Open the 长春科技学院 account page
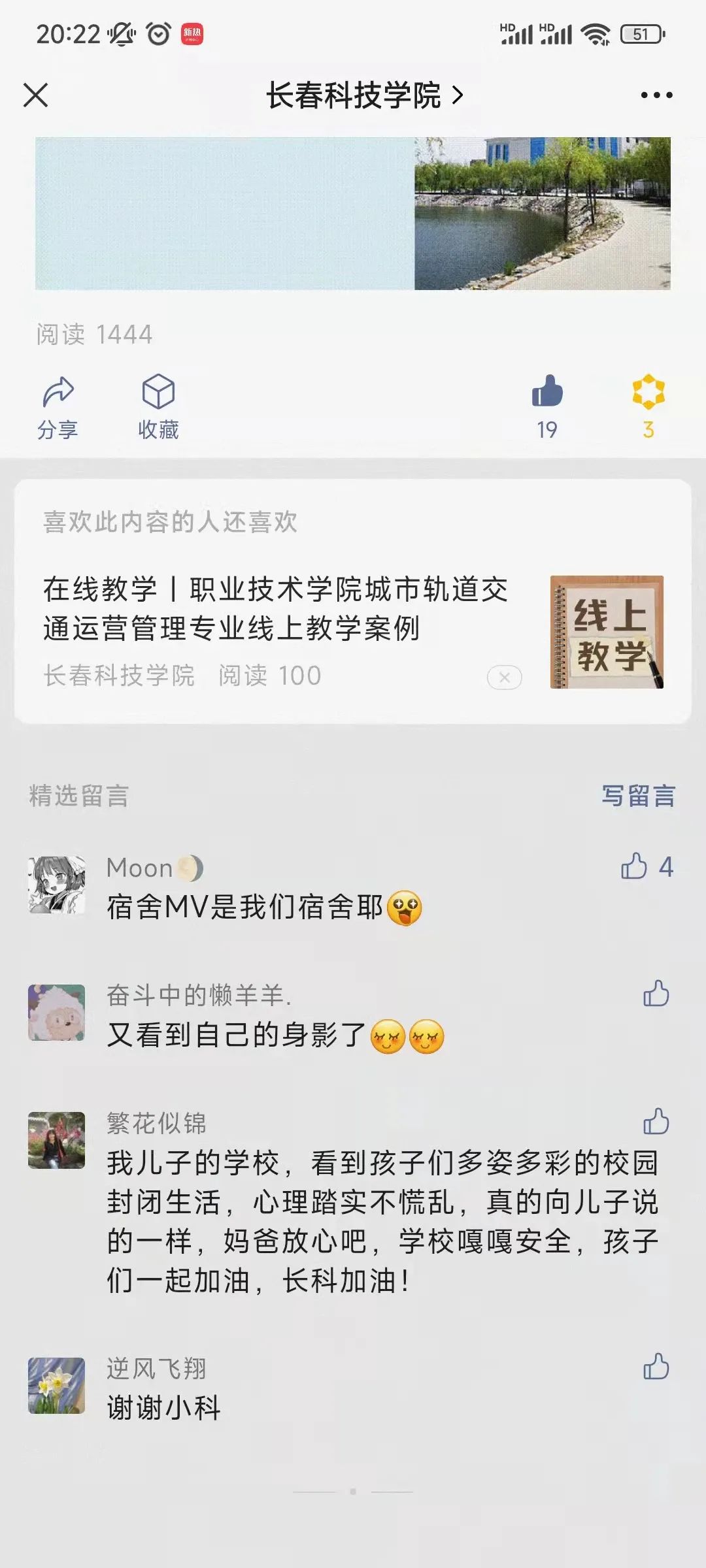Viewport: 706px width, 1568px height. coord(363,95)
